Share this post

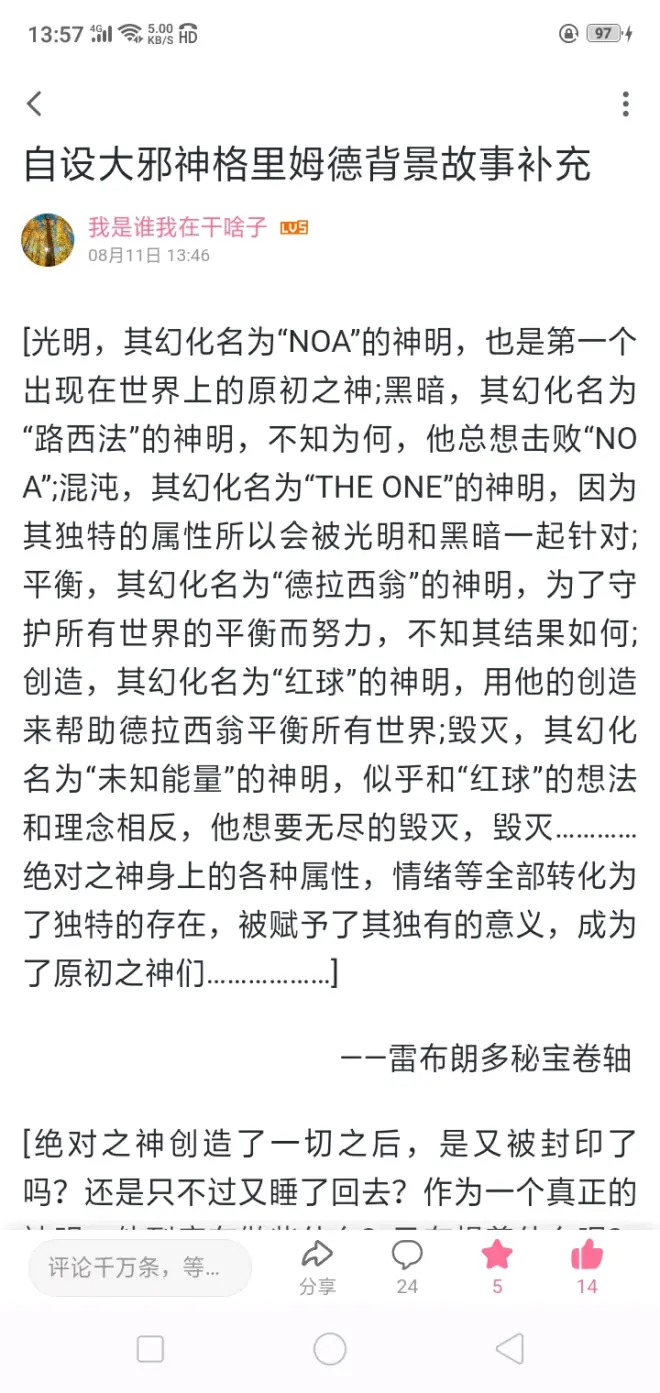pyautogui.click(x=317, y=1266)
